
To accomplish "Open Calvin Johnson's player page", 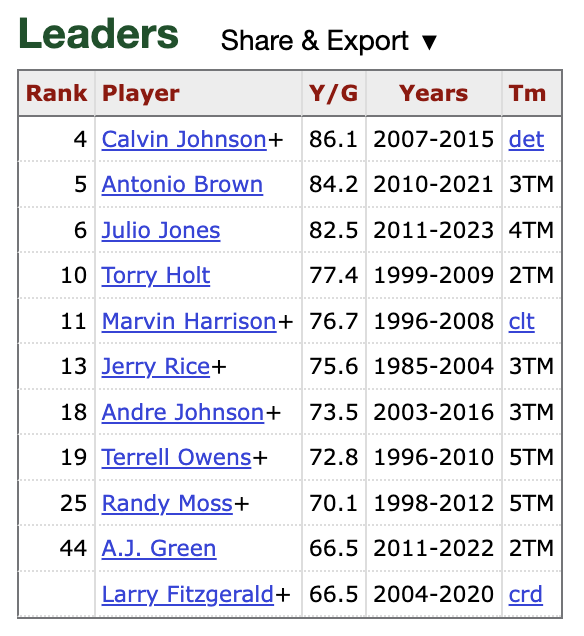I will (184, 140).
